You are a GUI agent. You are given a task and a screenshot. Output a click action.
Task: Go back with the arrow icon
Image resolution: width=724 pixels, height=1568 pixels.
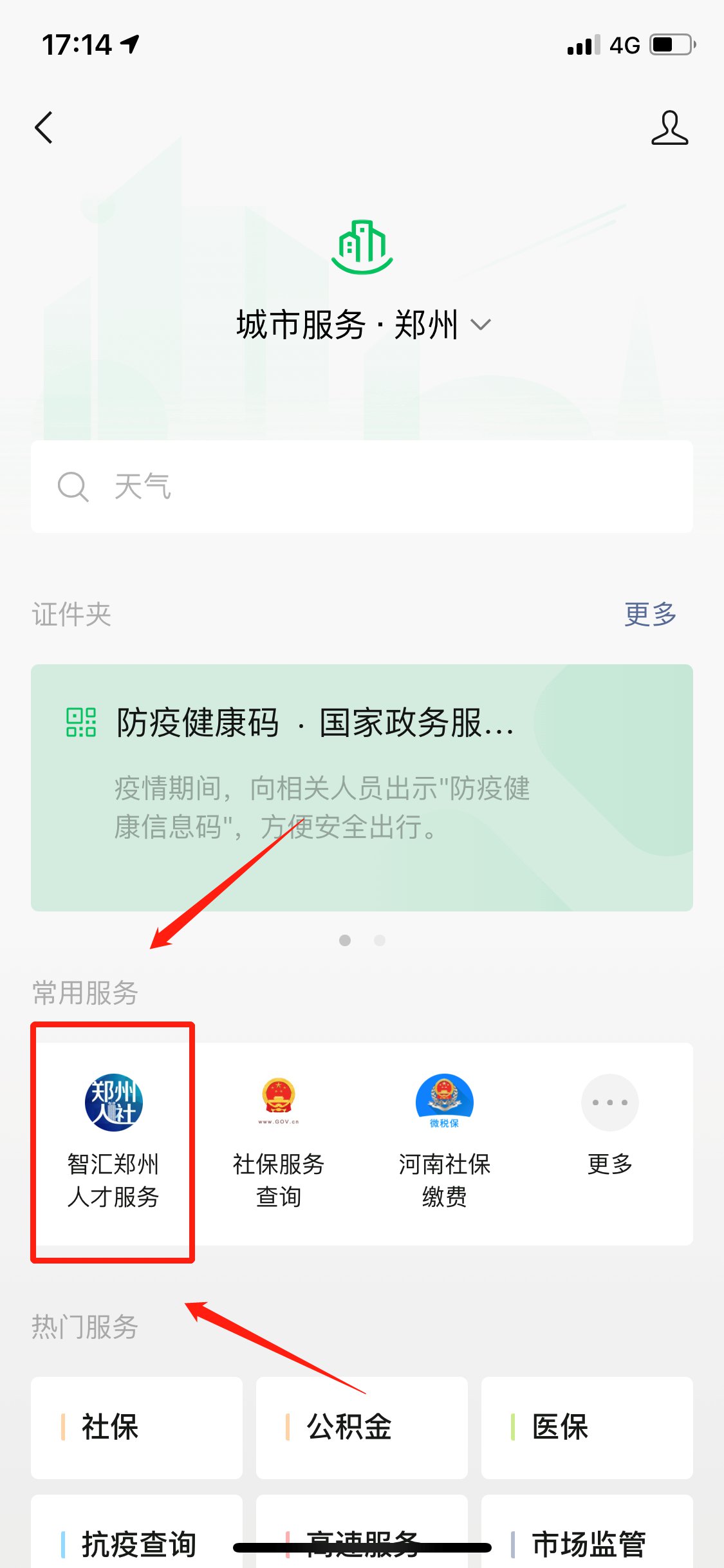pos(44,127)
